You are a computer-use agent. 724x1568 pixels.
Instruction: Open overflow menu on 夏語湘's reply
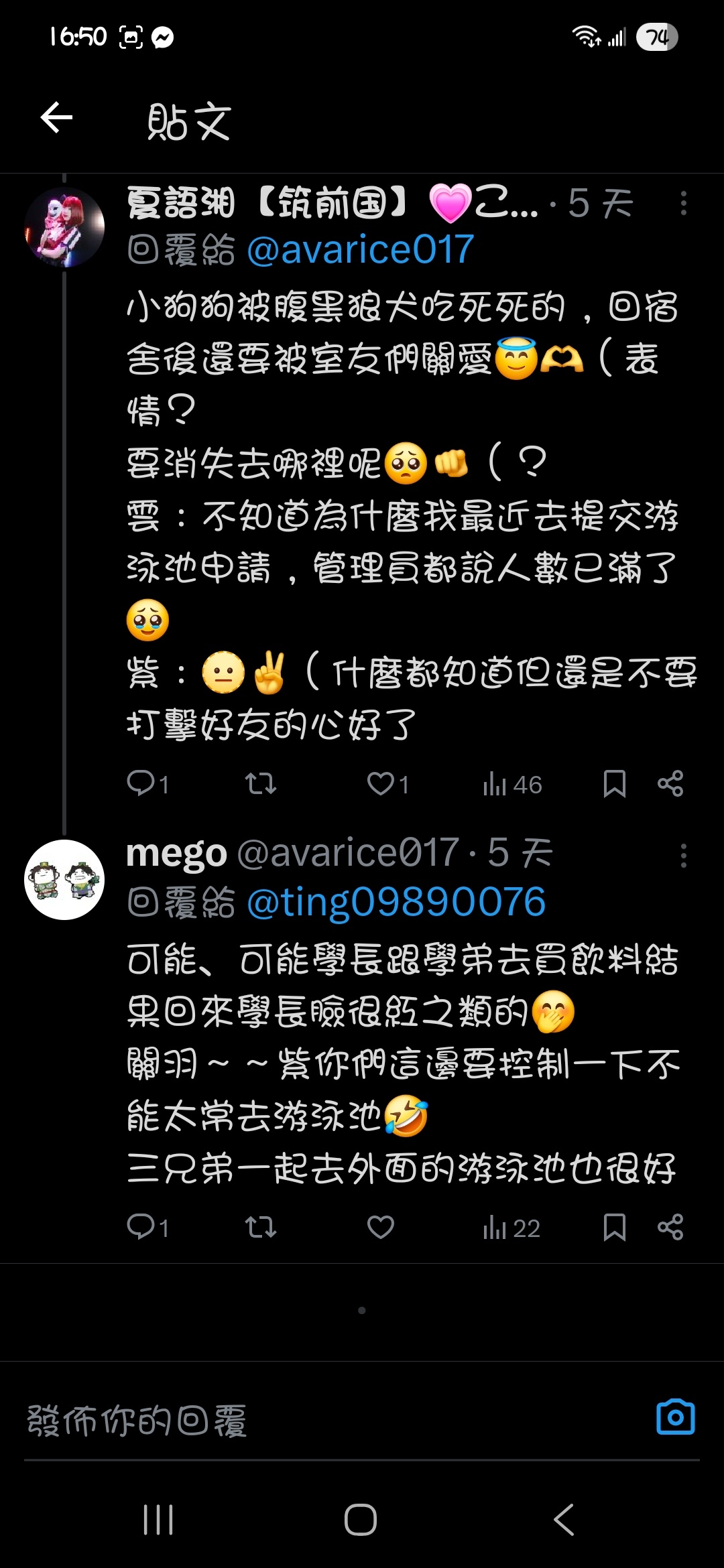pyautogui.click(x=683, y=203)
